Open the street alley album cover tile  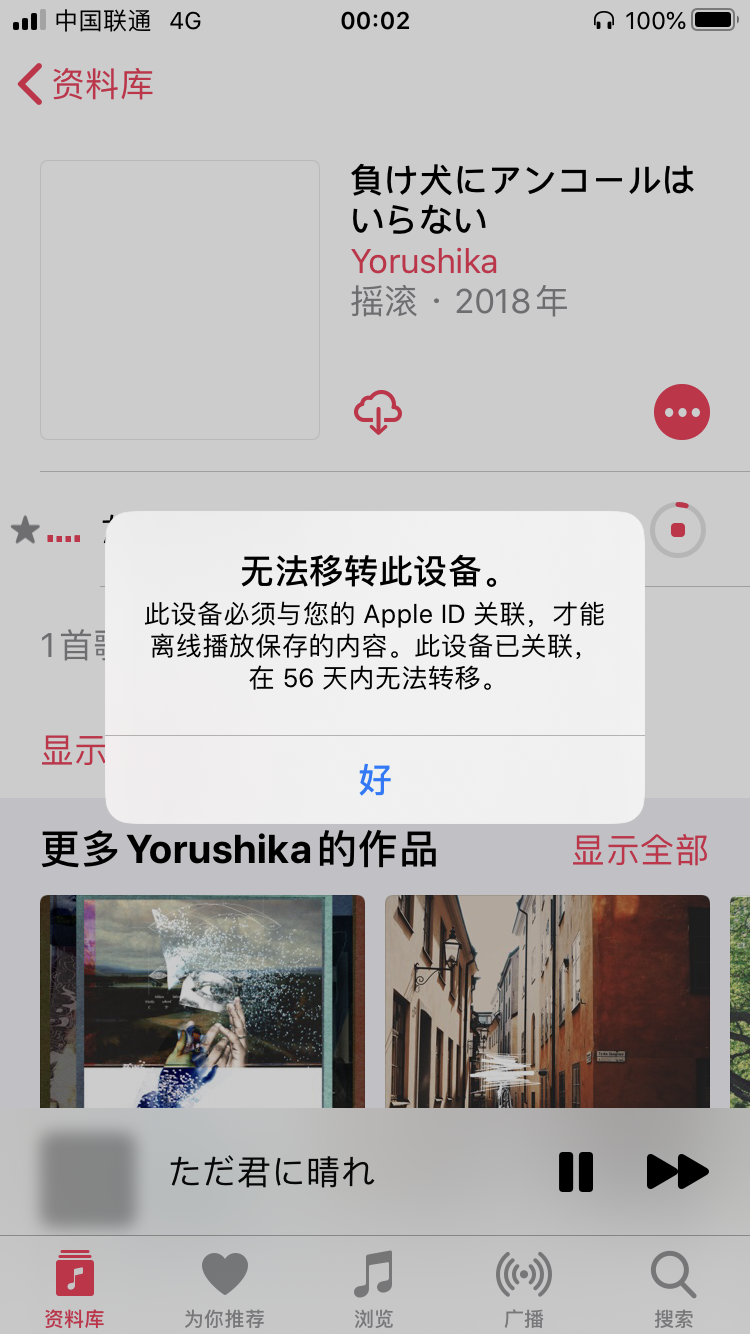[x=547, y=1000]
